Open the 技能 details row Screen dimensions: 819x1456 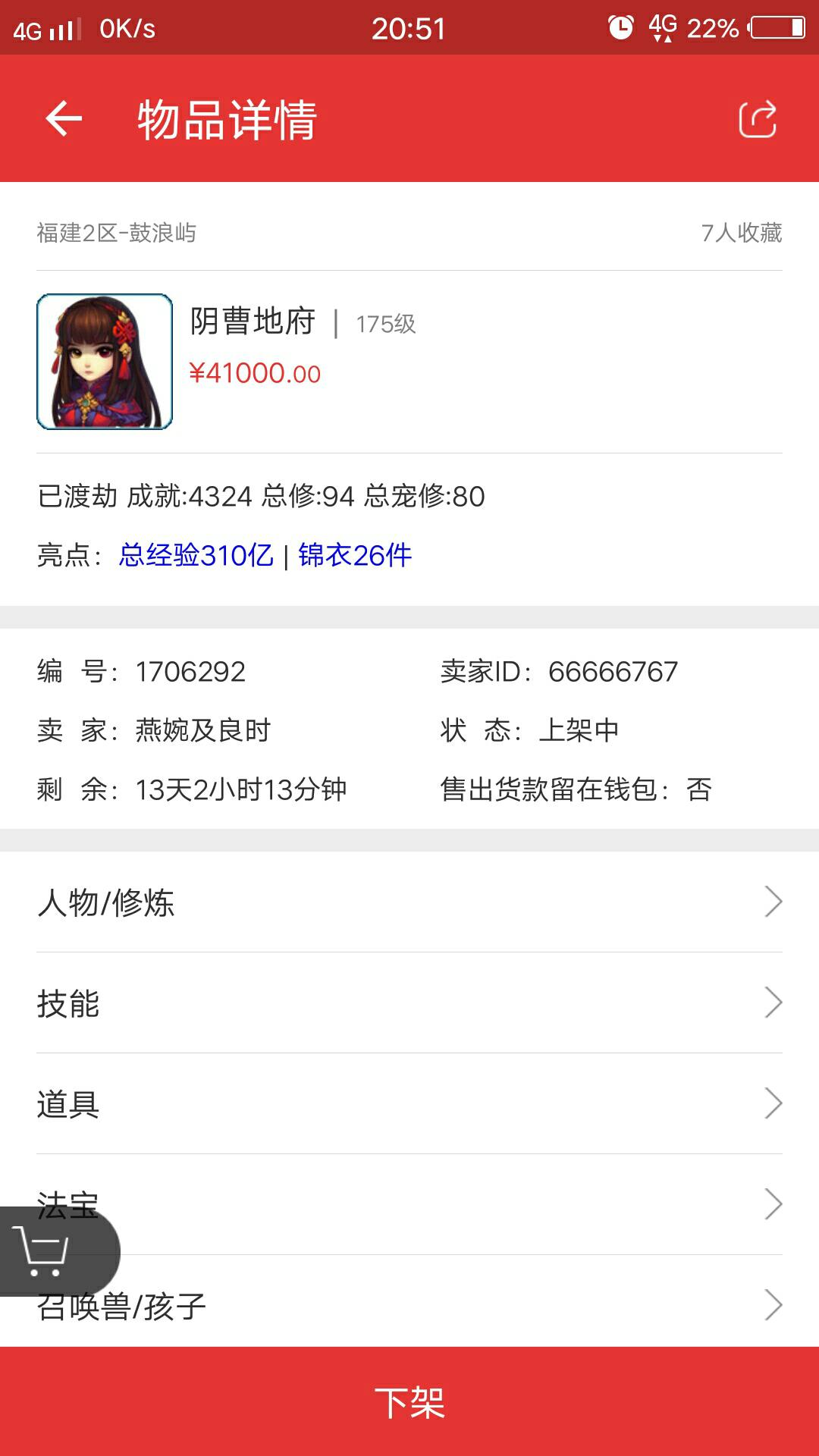[409, 1003]
